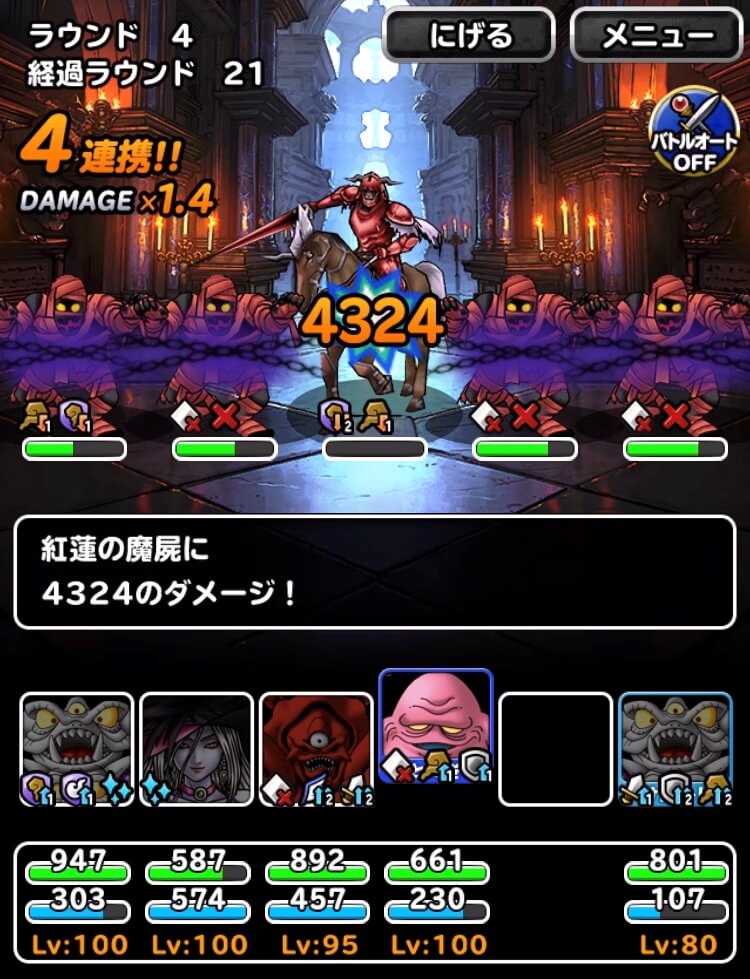Tap the message box about 紅蓮の魔屍
The height and width of the screenshot is (979, 750).
375,573
